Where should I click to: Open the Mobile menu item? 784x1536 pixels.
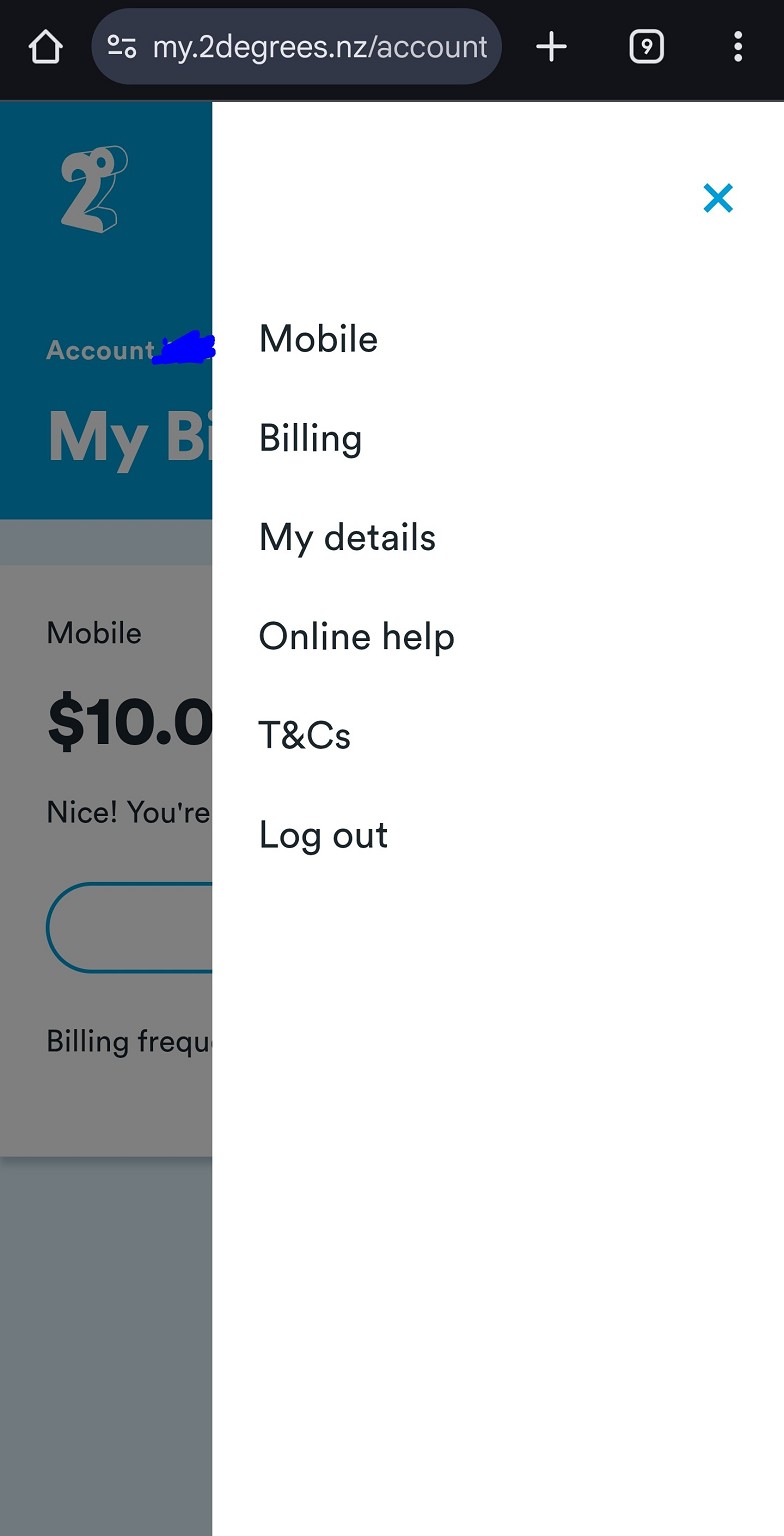tap(318, 339)
